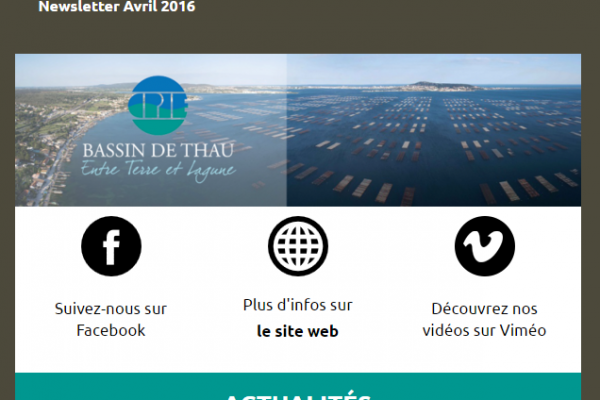Open the Vimeo icon link
The image size is (600, 400).
484,246
